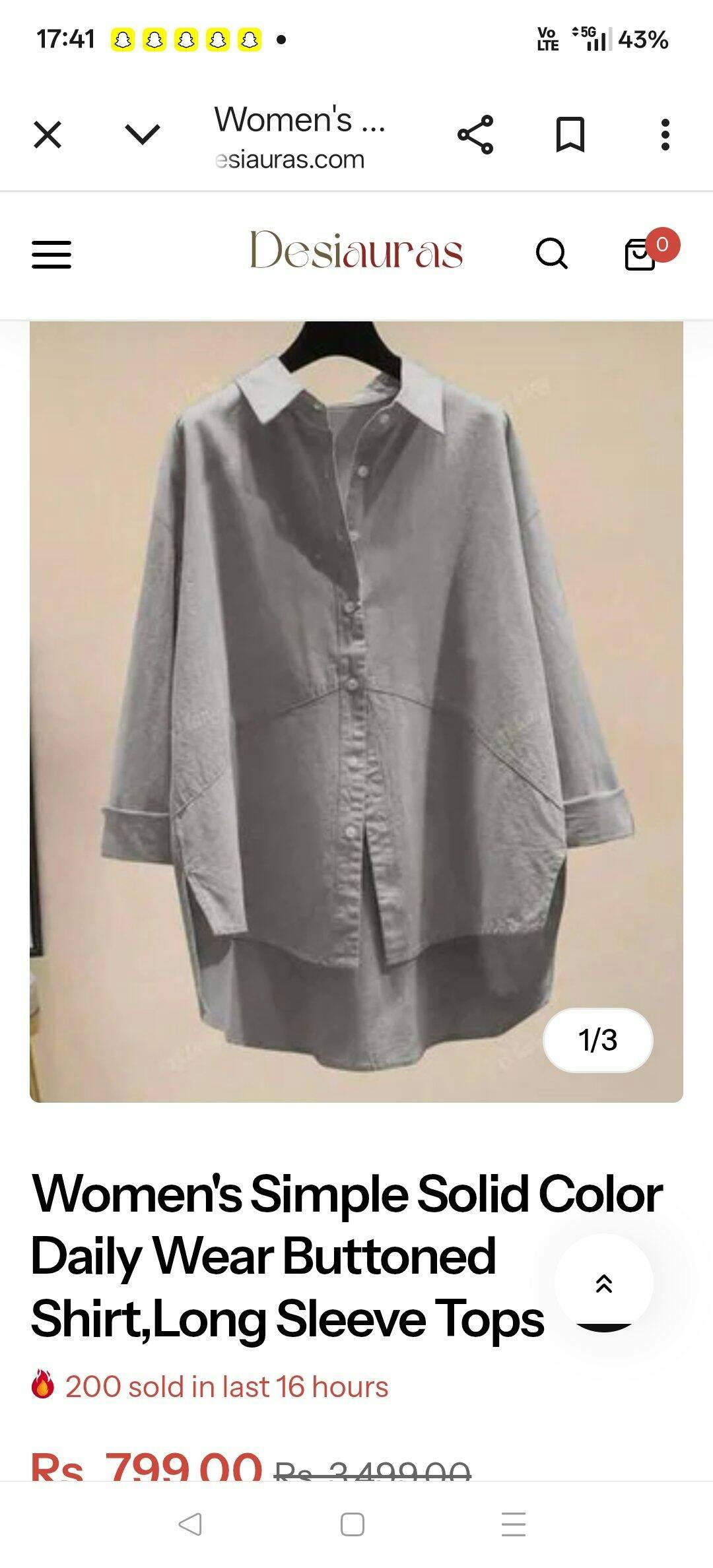Share this product page
Viewport: 713px width, 1568px height.
pos(475,135)
